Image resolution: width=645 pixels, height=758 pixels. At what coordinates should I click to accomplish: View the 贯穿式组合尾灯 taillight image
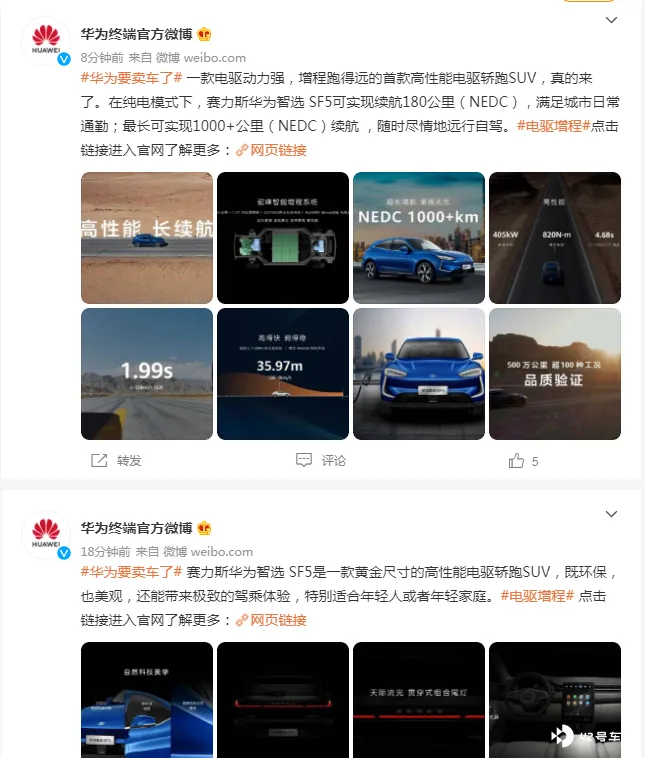point(419,699)
